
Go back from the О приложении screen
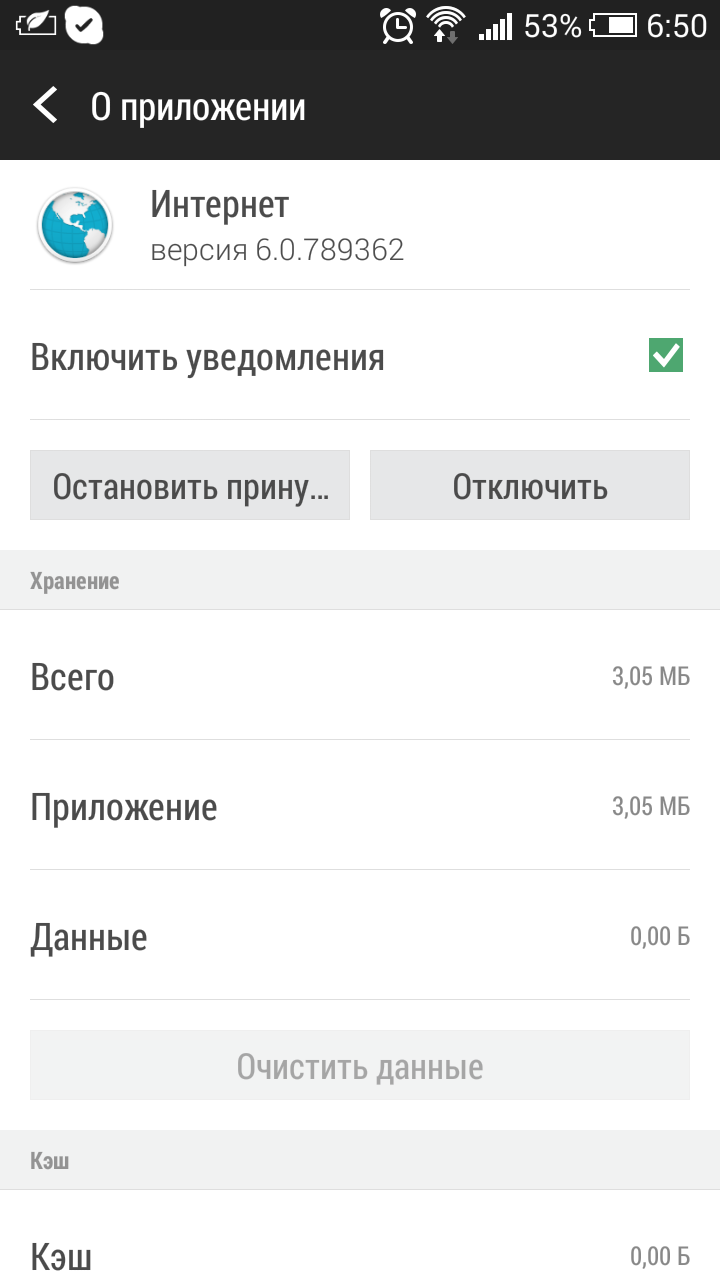coord(46,106)
